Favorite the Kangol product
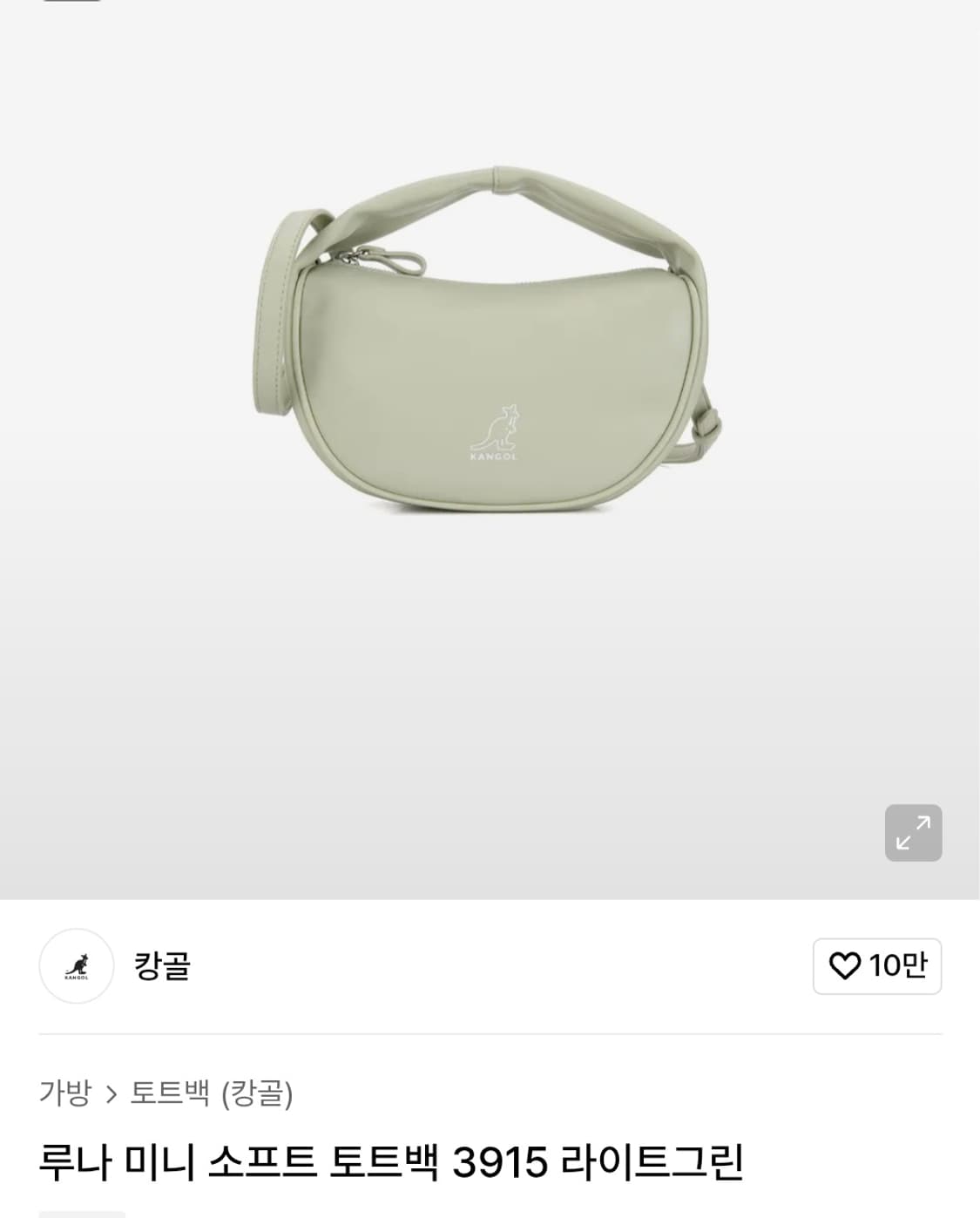The image size is (980, 1218). click(x=876, y=965)
